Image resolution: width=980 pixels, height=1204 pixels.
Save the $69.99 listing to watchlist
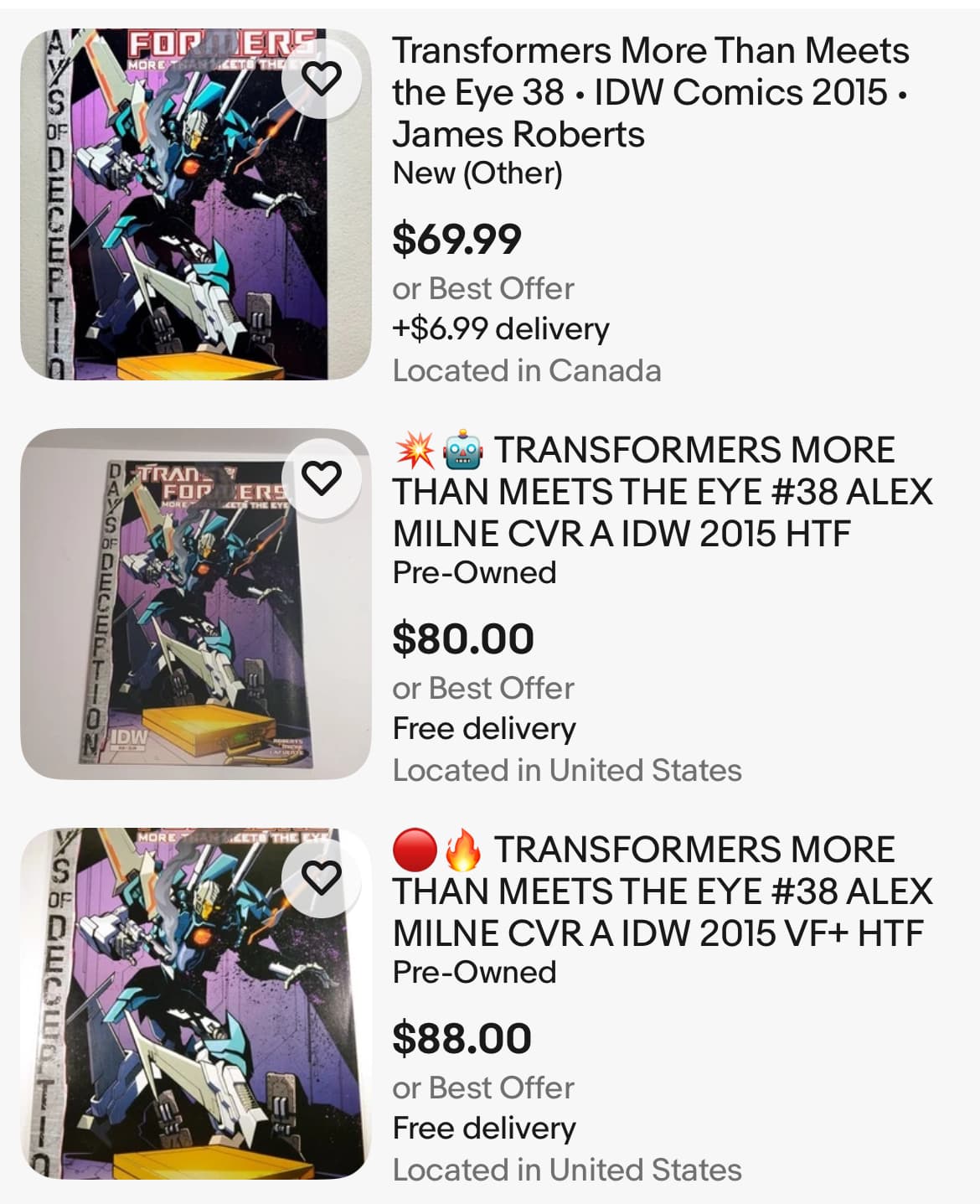(x=321, y=78)
